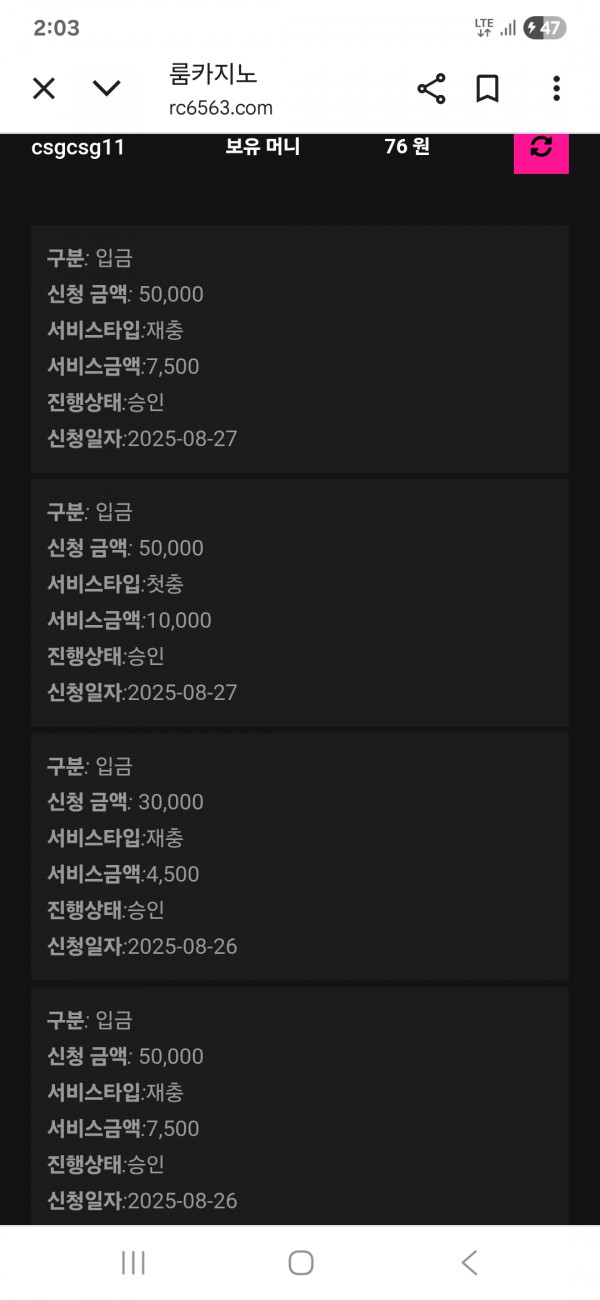The width and height of the screenshot is (600, 1300).
Task: Close the in-app browser tab
Action: tap(44, 89)
